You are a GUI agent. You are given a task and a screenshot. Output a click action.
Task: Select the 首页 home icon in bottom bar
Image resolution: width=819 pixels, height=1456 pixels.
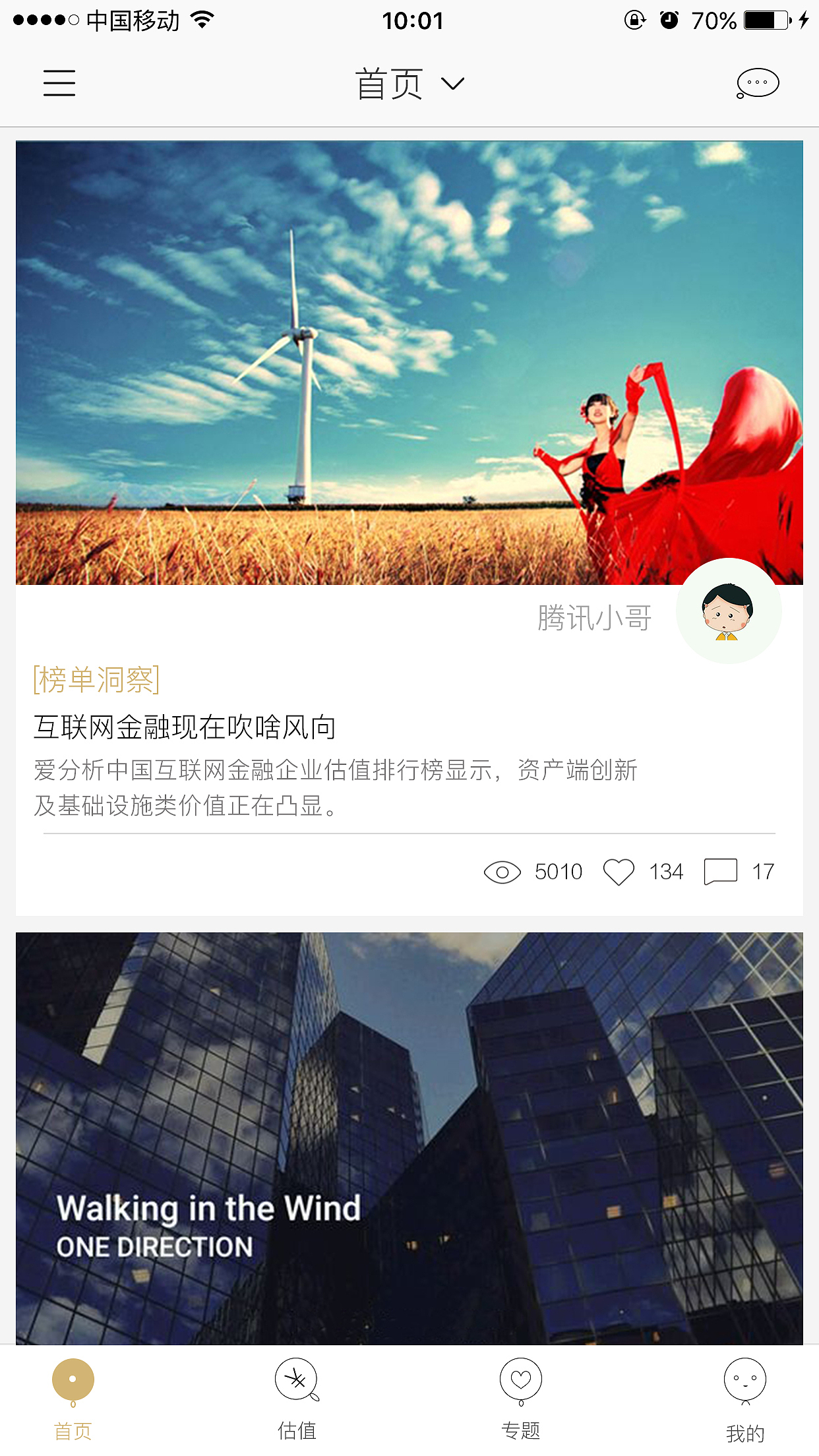coord(73,1380)
